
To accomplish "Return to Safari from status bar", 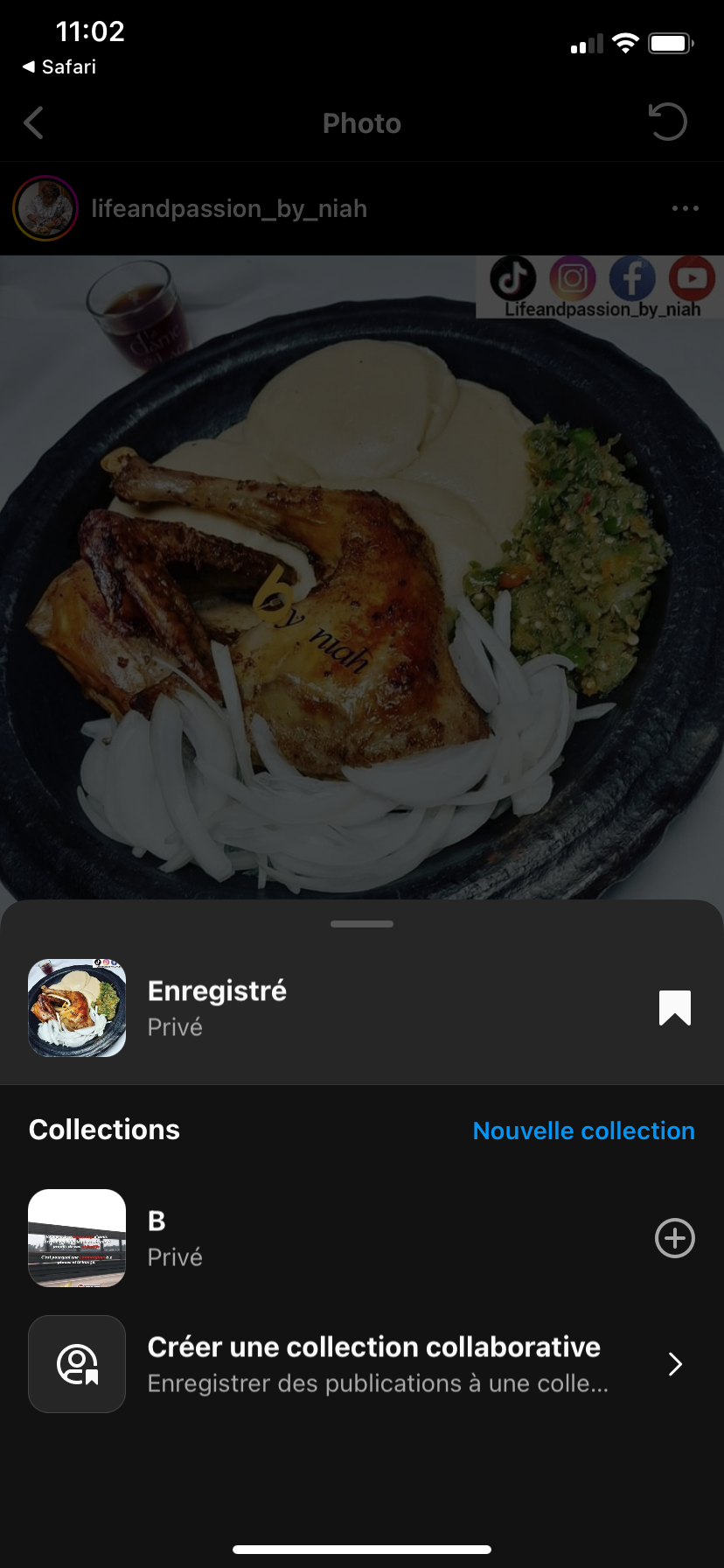I will 59,66.
